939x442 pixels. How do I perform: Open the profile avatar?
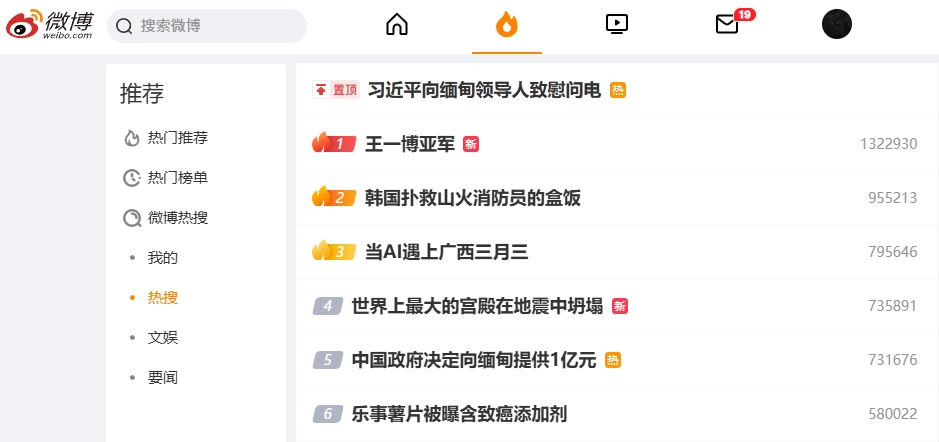pyautogui.click(x=837, y=25)
